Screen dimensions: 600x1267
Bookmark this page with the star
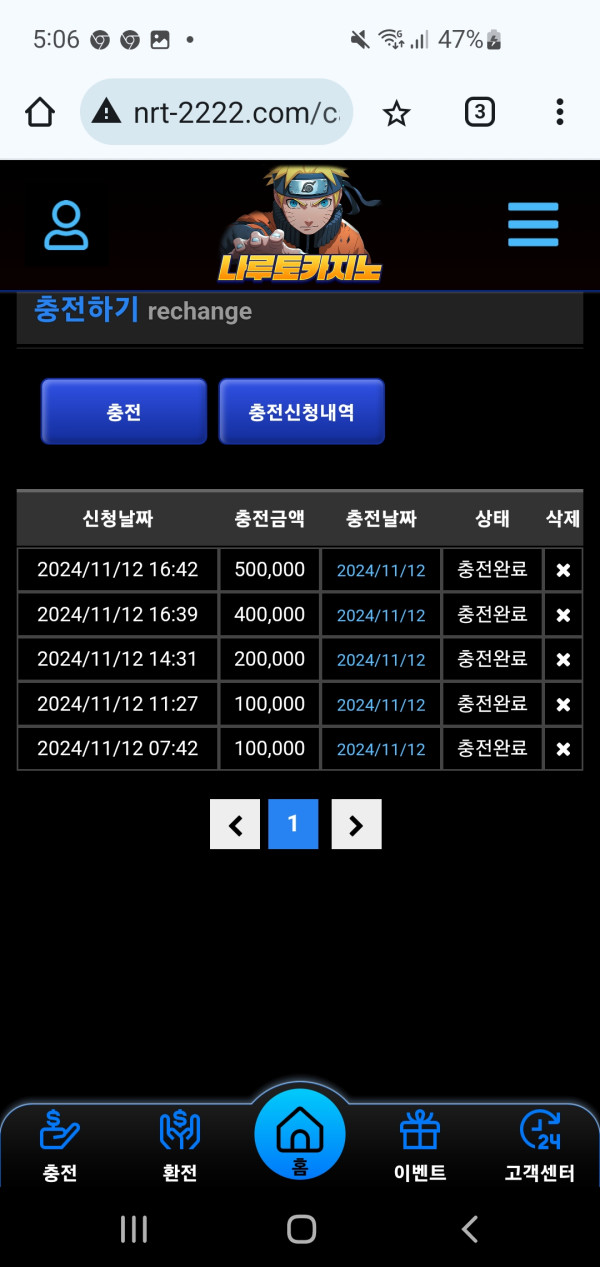[397, 113]
